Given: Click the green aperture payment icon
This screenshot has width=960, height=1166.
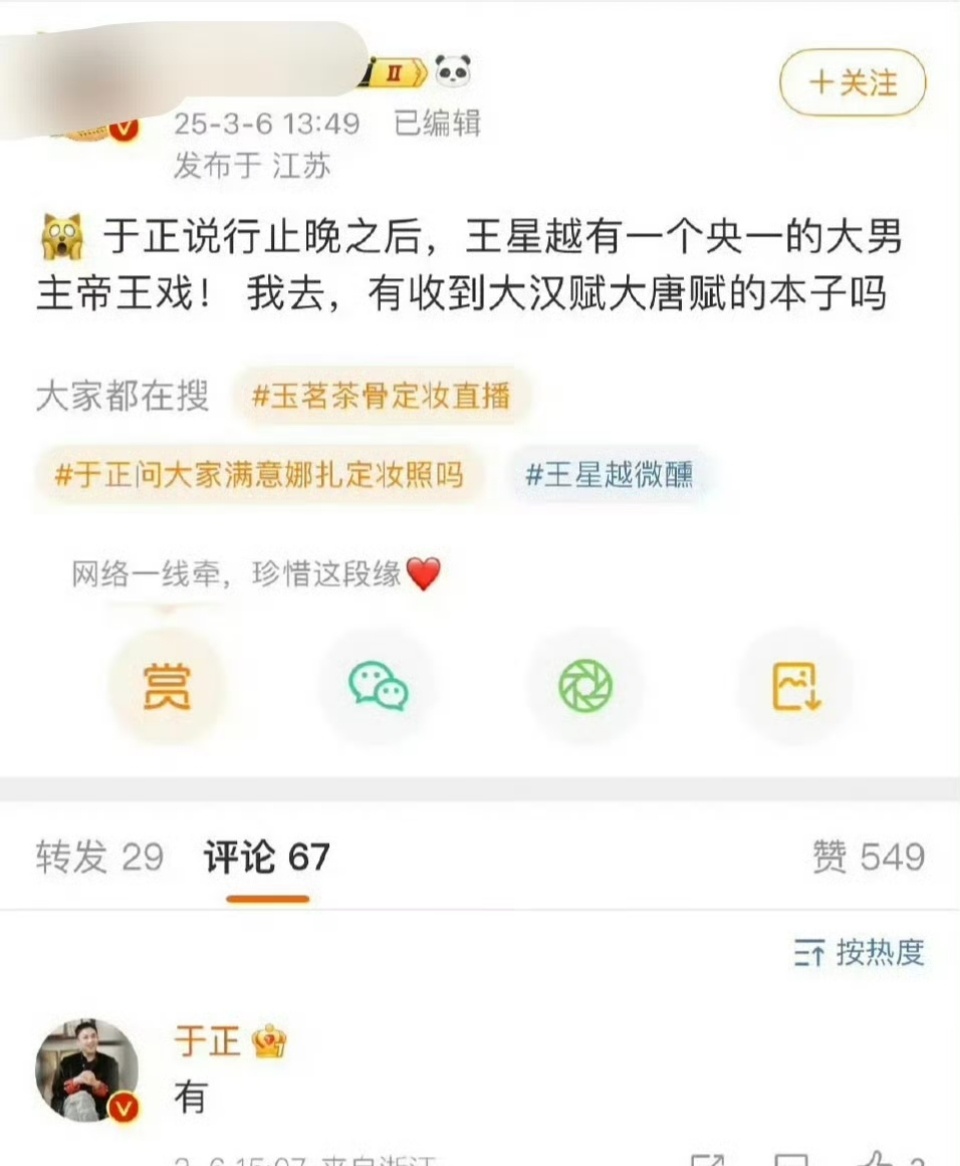Looking at the screenshot, I should click(588, 684).
